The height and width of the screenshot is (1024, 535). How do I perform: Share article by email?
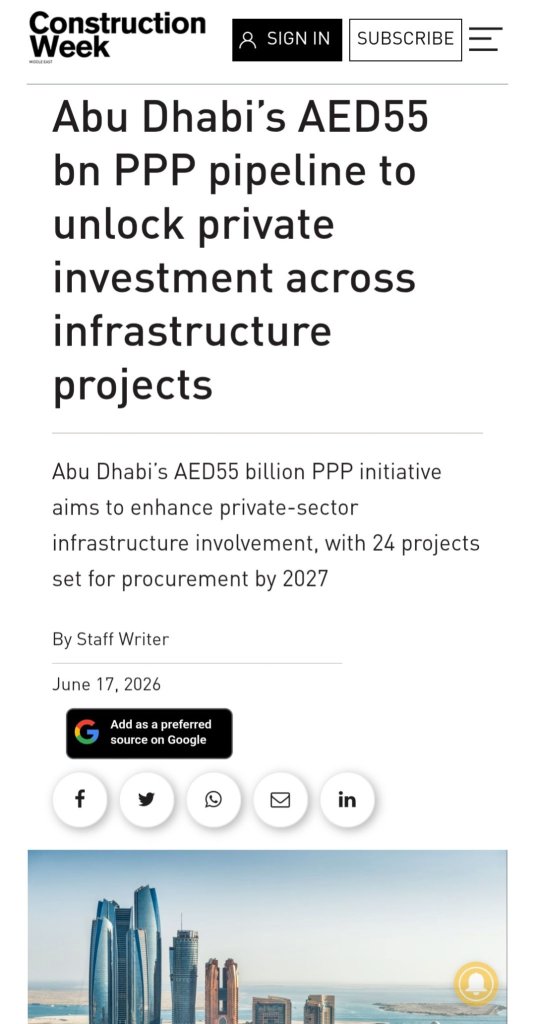tap(280, 799)
